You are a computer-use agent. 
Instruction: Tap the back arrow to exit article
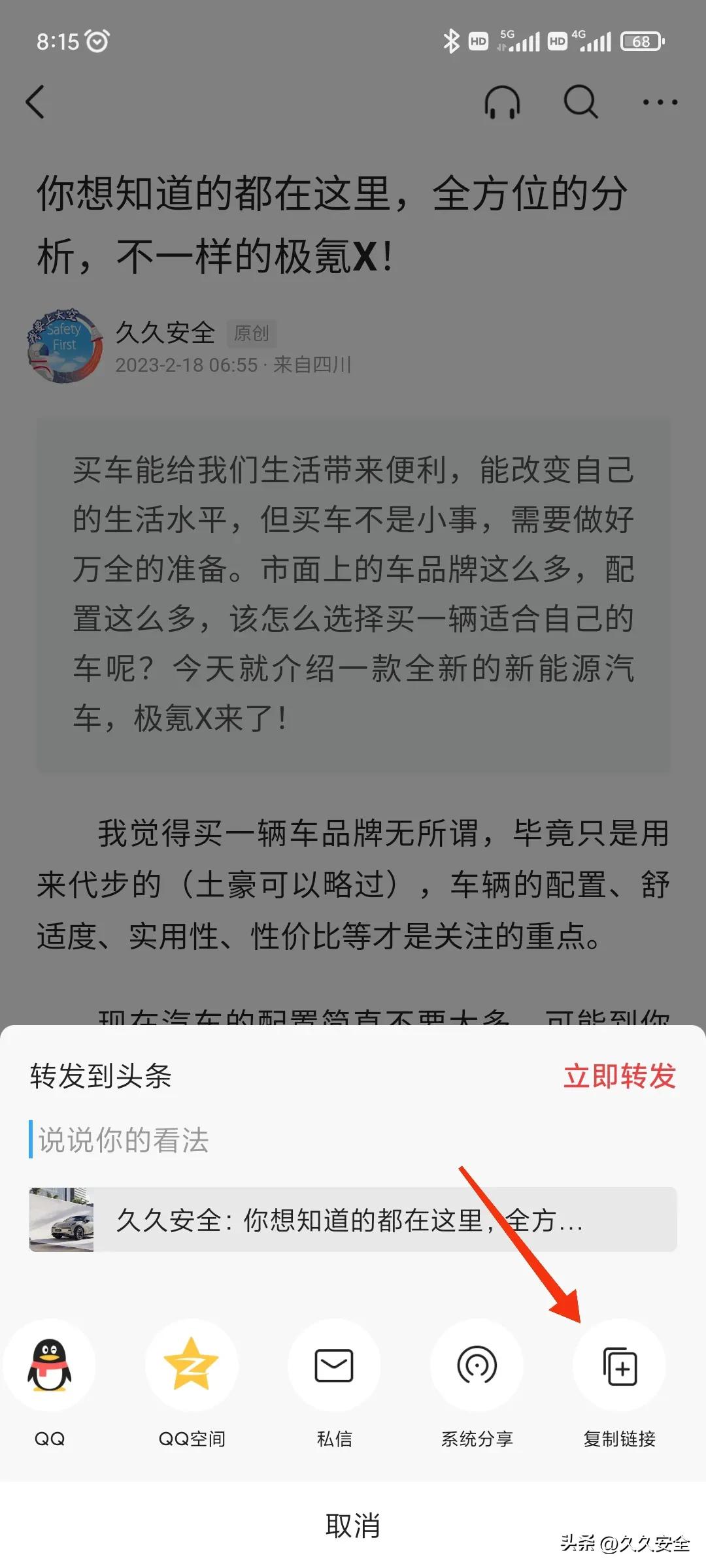tap(36, 103)
